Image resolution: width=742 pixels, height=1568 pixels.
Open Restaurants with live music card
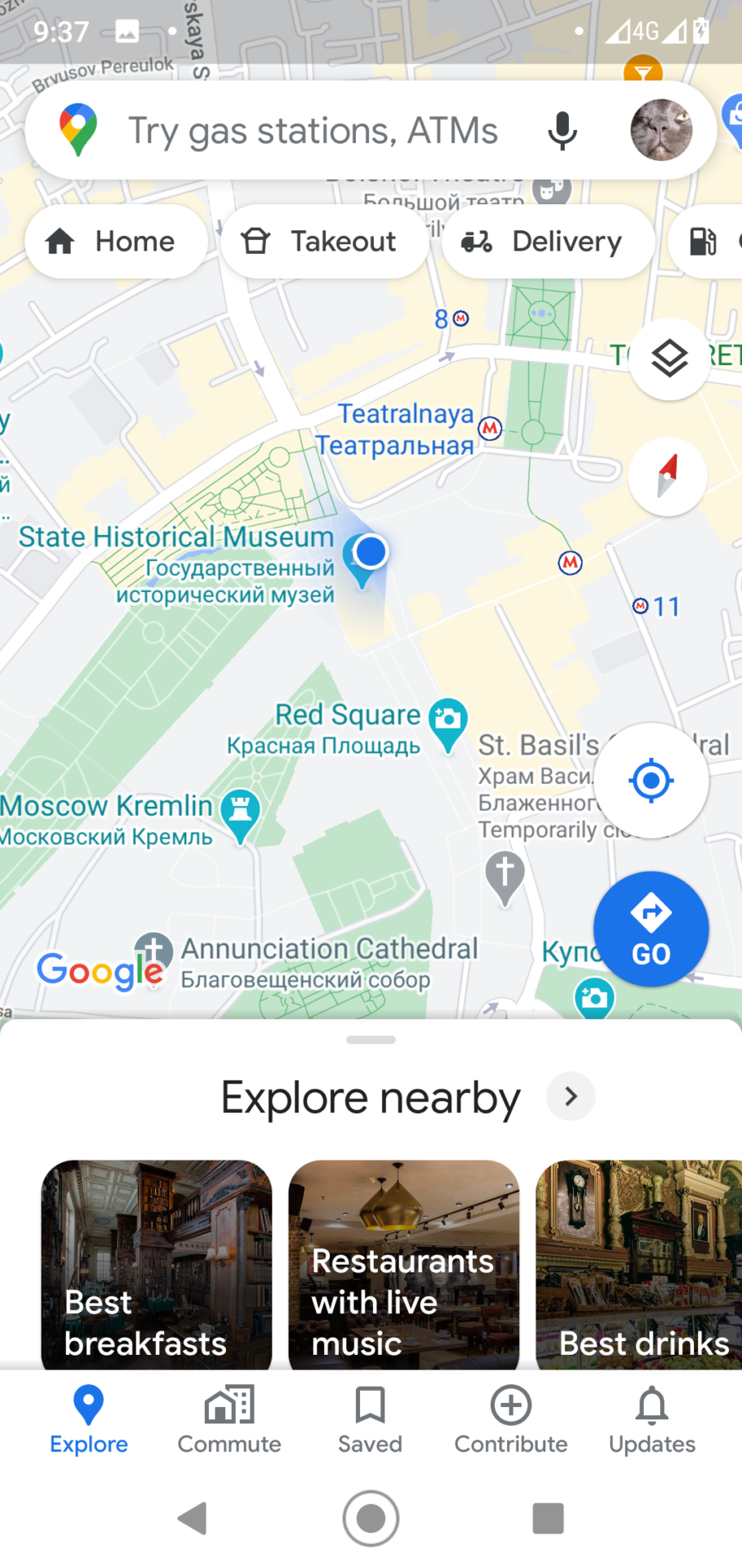pyautogui.click(x=403, y=1263)
